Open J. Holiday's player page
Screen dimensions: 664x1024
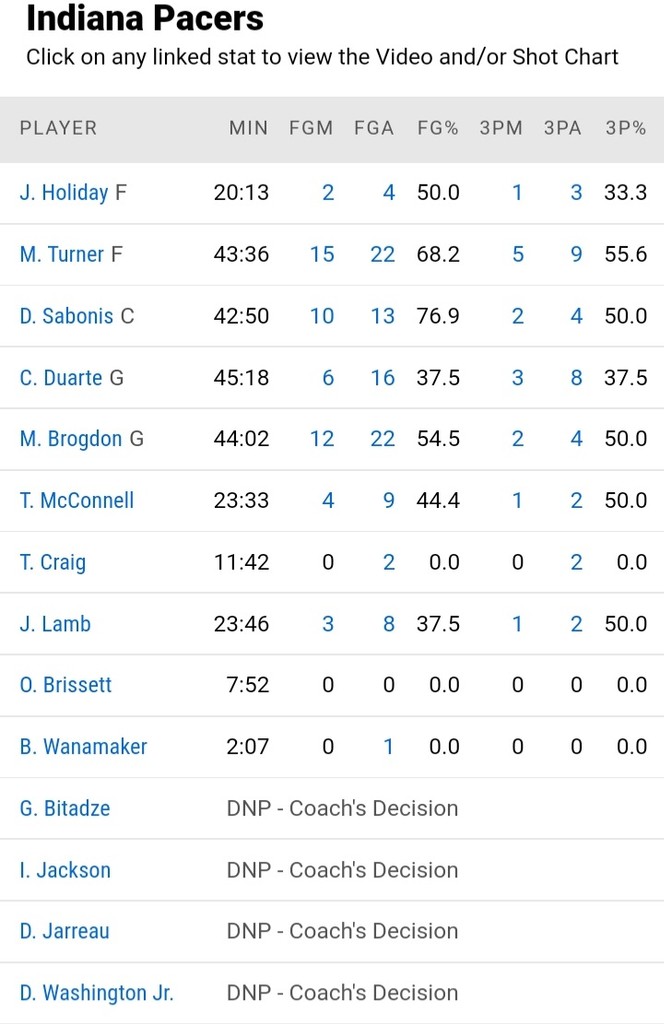tap(63, 192)
